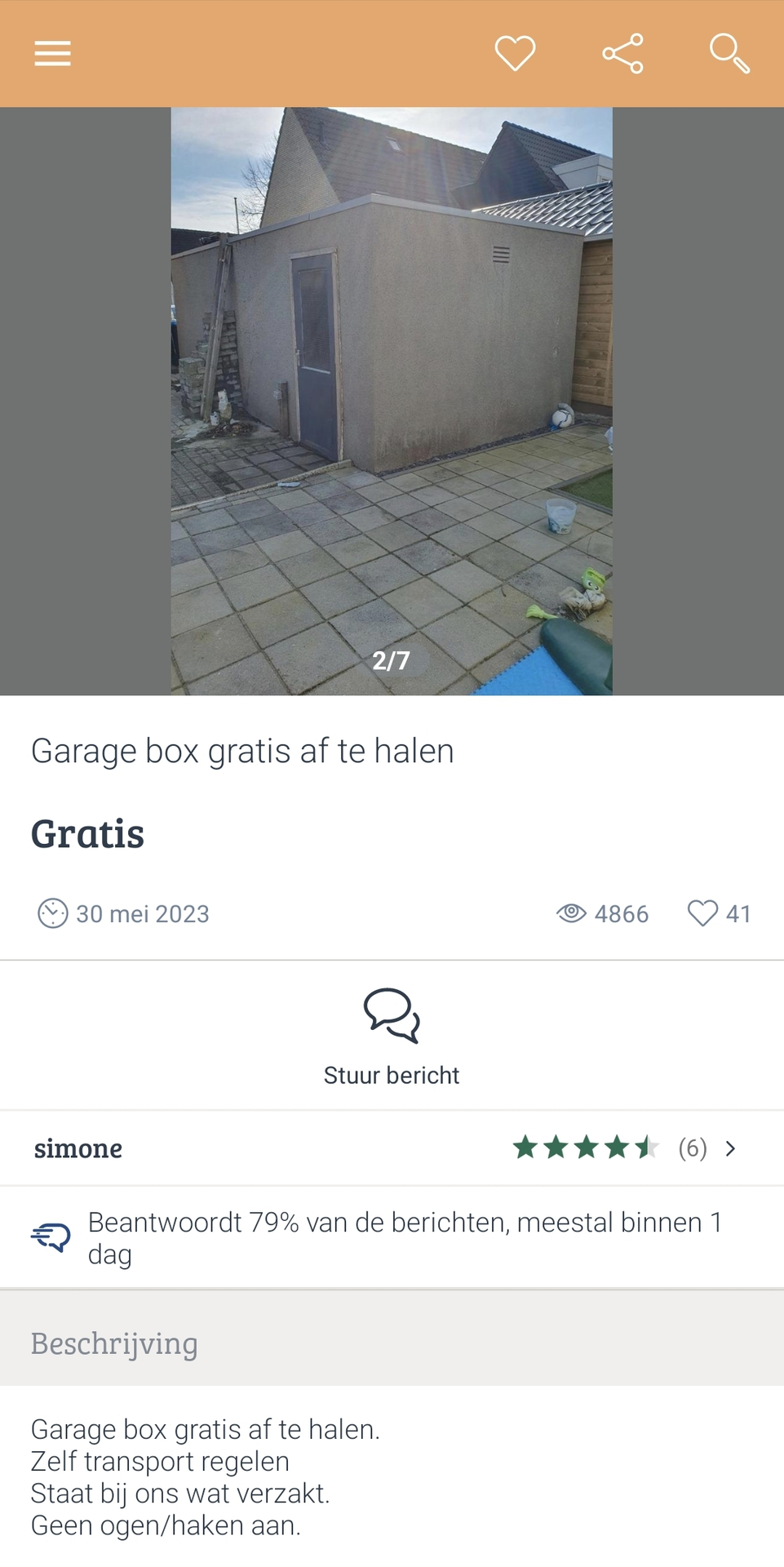Toggle the favorite heart in the top bar
The height and width of the screenshot is (1567, 784).
click(515, 53)
